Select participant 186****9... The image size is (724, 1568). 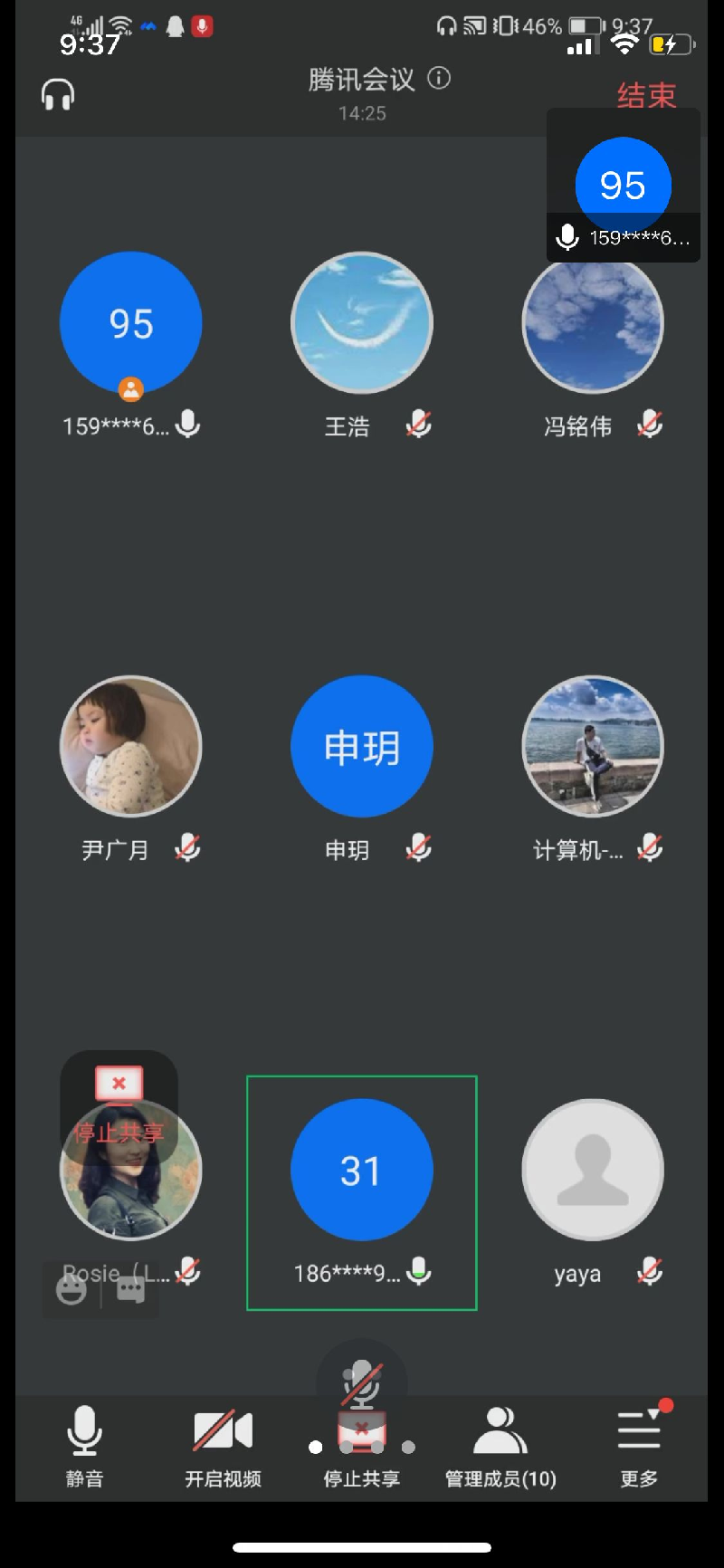pyautogui.click(x=362, y=1171)
